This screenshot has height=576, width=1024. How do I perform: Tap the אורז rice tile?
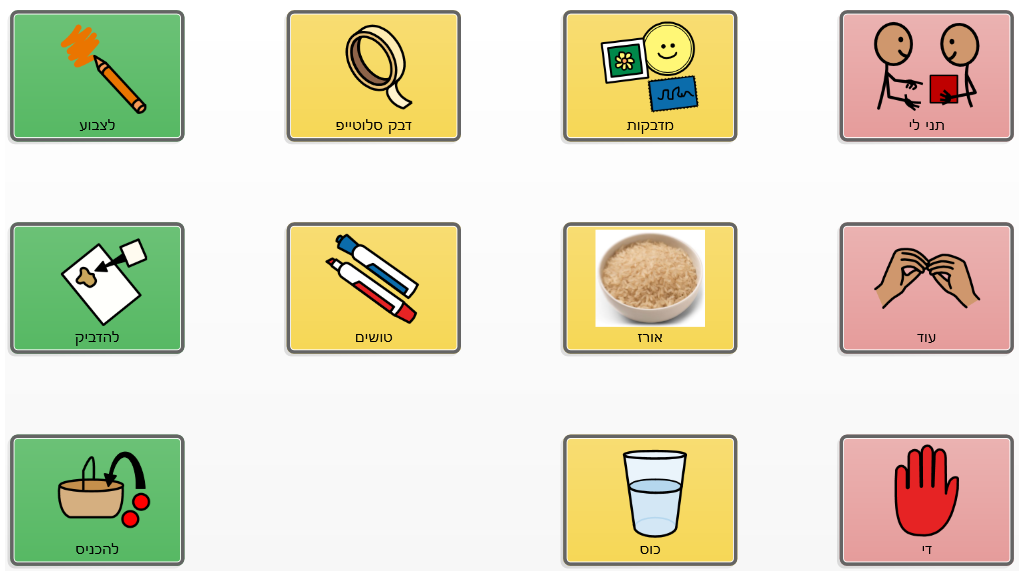(650, 288)
